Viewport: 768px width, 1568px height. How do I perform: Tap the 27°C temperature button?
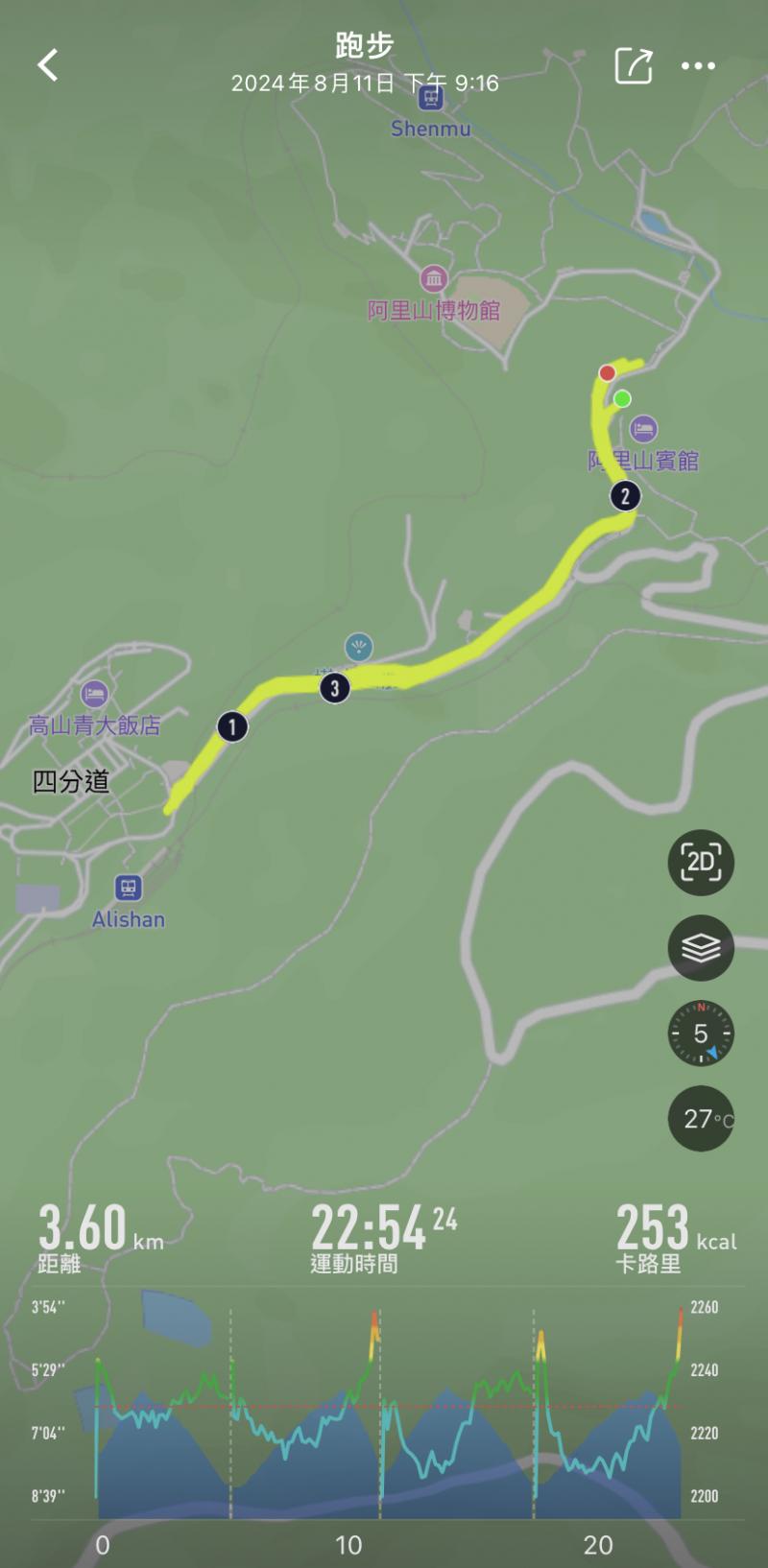[701, 1119]
